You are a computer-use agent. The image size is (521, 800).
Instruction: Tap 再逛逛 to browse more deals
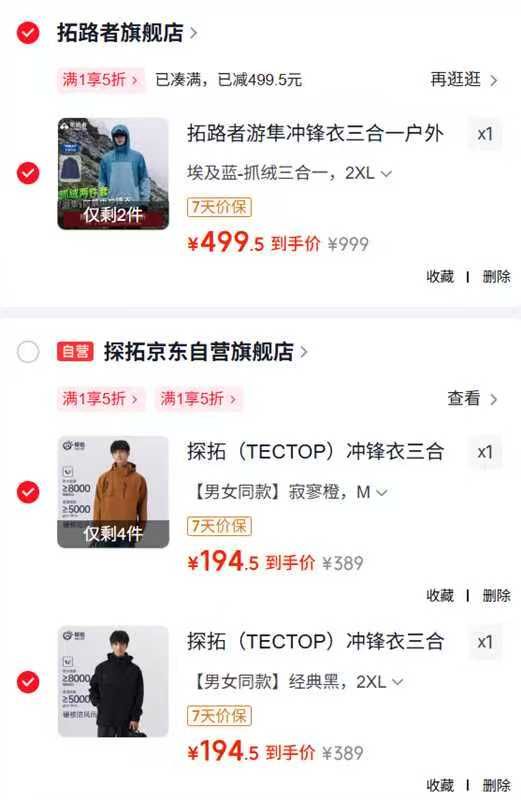[463, 80]
